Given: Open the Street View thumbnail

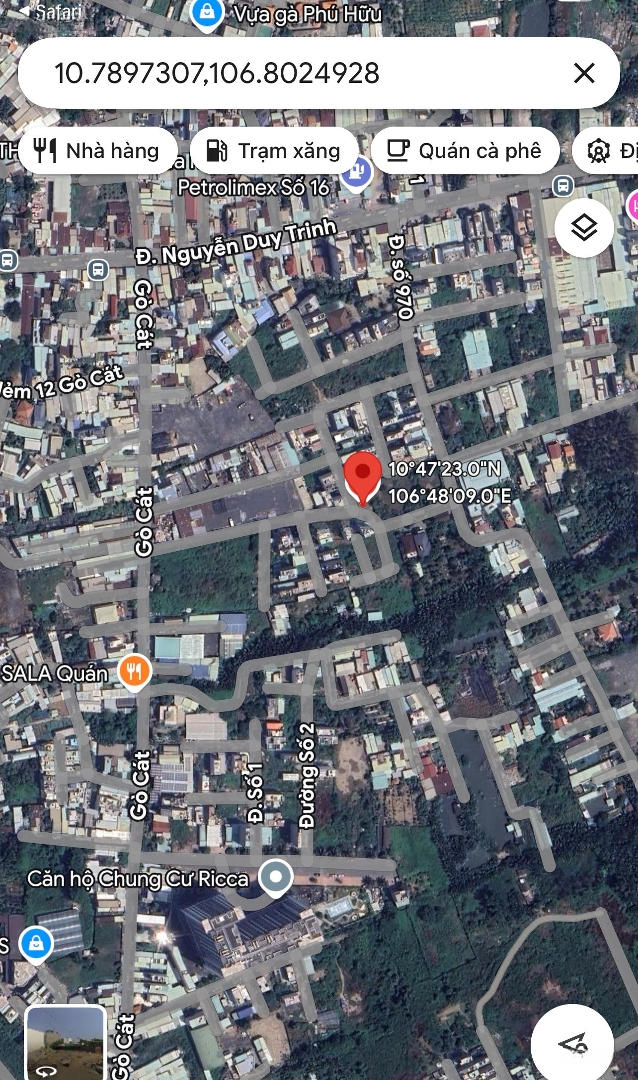Looking at the screenshot, I should pos(65,1045).
